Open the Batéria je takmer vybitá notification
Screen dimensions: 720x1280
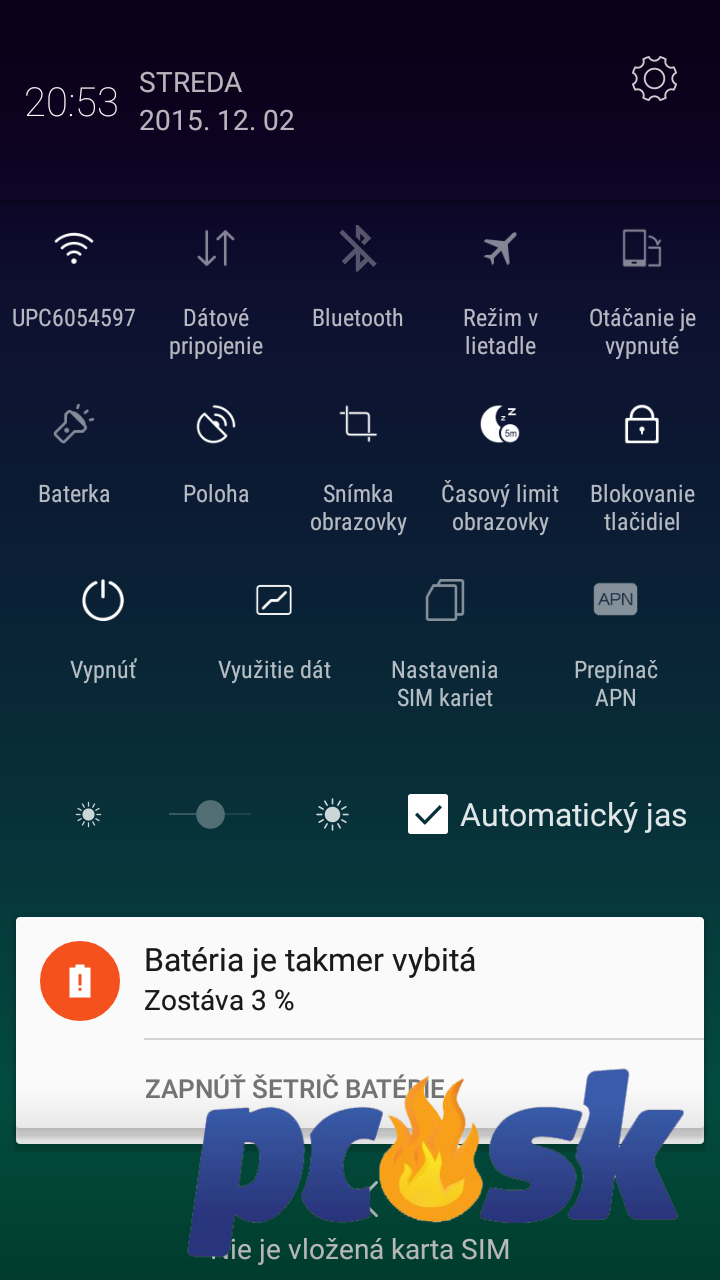(x=360, y=978)
